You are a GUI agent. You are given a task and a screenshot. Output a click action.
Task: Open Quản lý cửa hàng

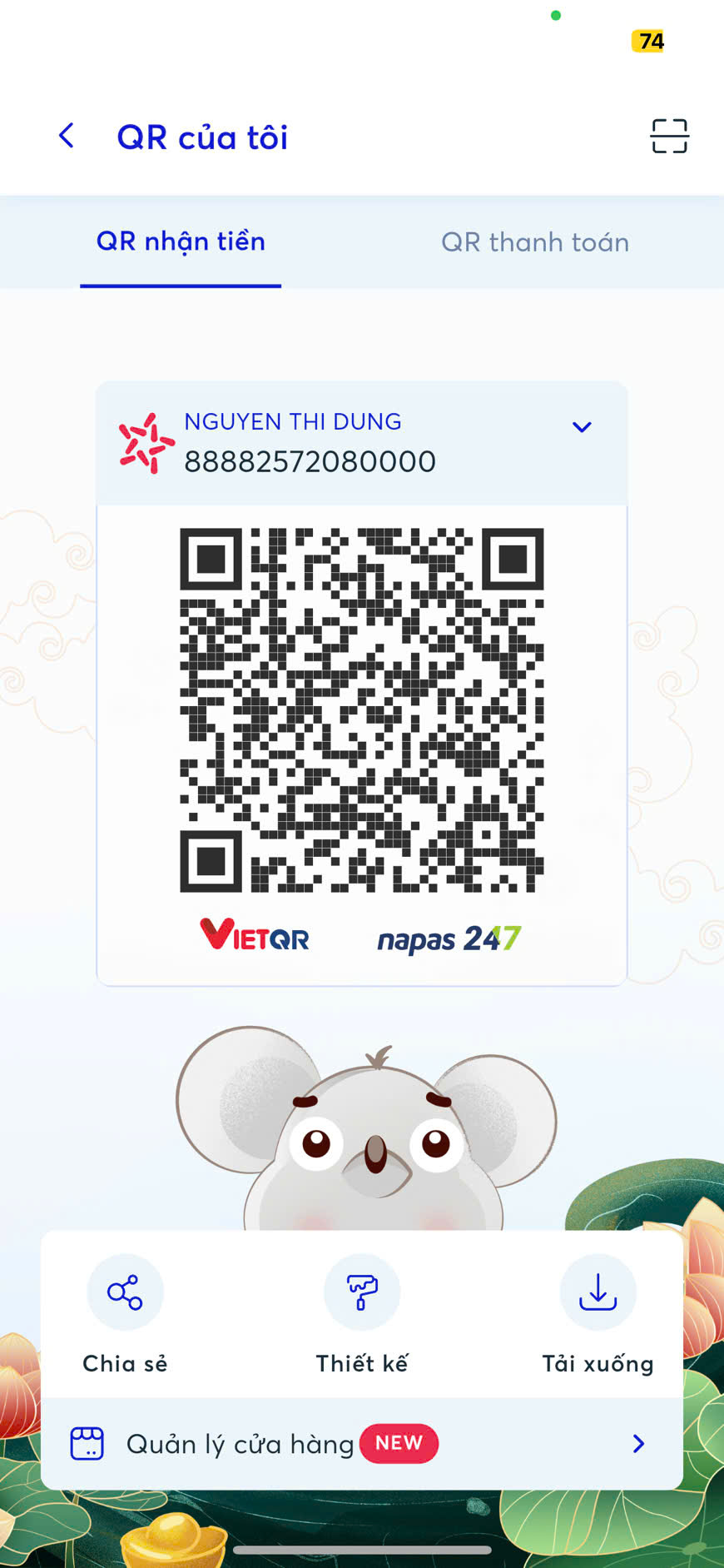361,1443
